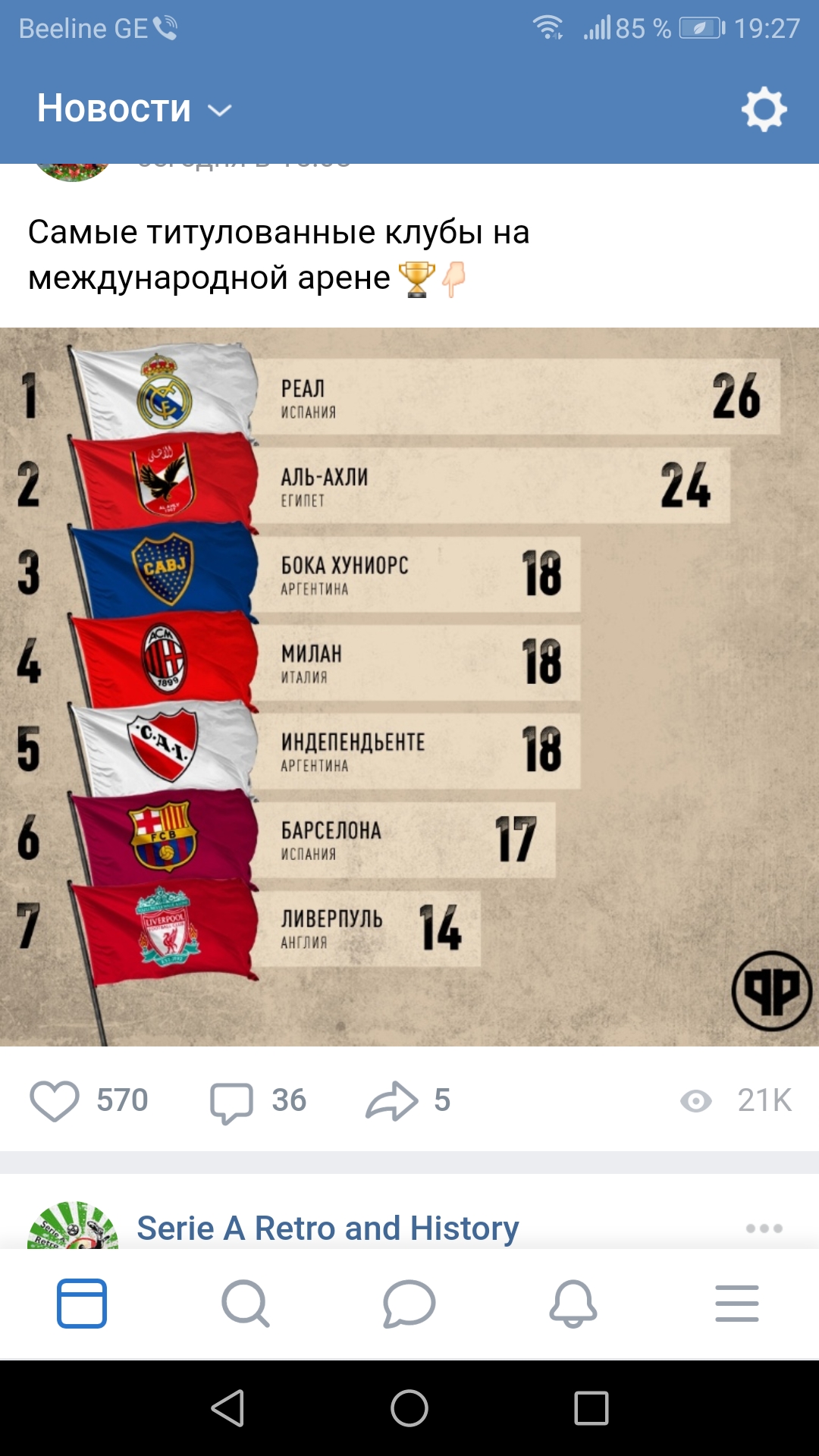The image size is (819, 1456).
Task: Open the most-titled clubs infographic image
Action: 409,686
